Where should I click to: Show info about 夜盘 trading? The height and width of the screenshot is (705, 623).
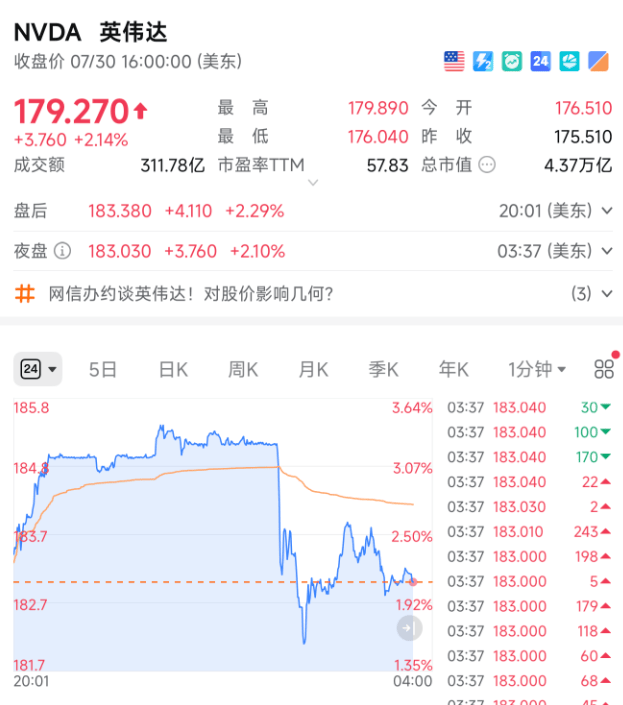(62, 251)
